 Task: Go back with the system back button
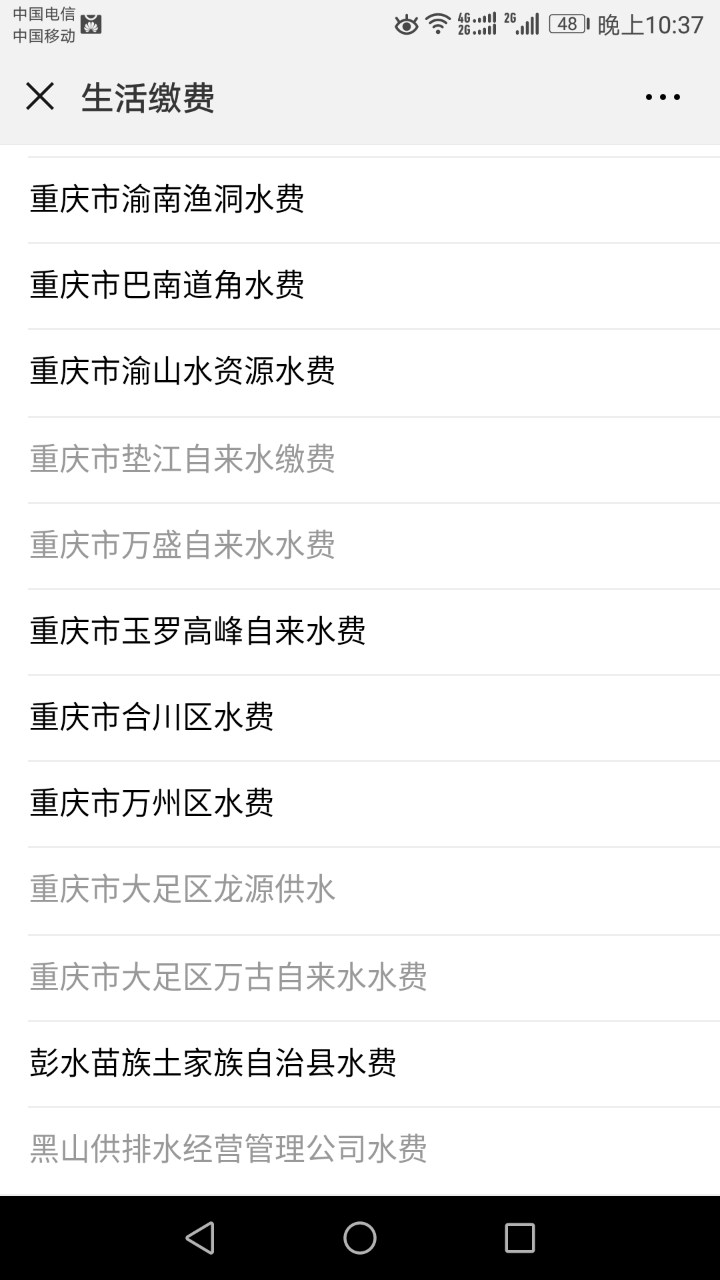coord(200,1238)
